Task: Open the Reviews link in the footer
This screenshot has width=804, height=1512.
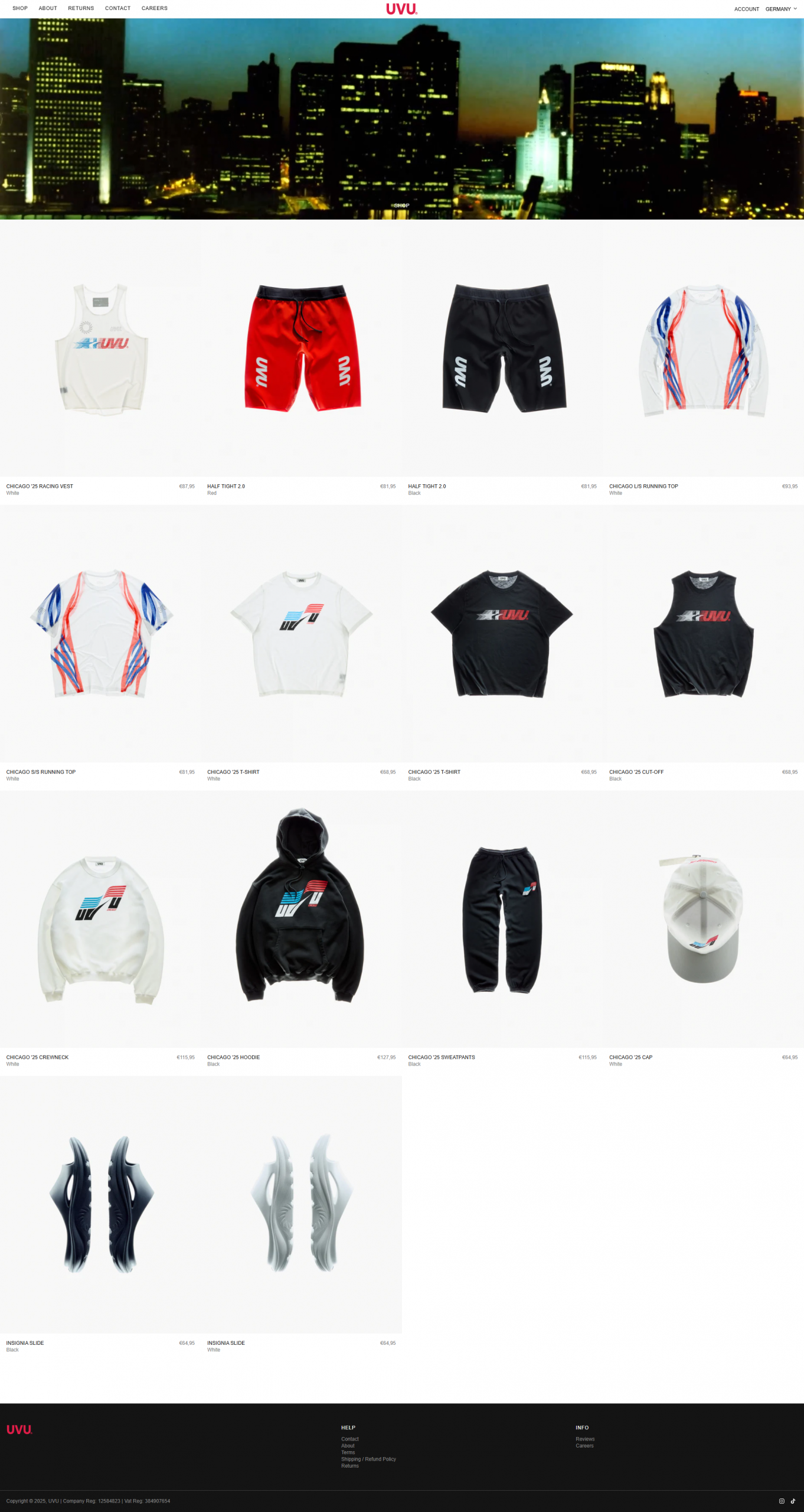Action: coord(585,1439)
